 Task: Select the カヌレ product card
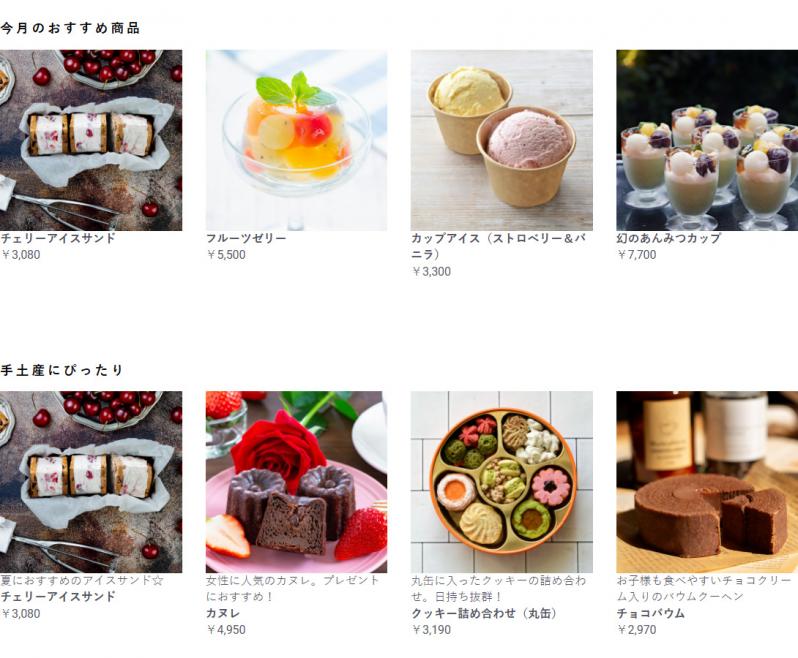coord(296,481)
